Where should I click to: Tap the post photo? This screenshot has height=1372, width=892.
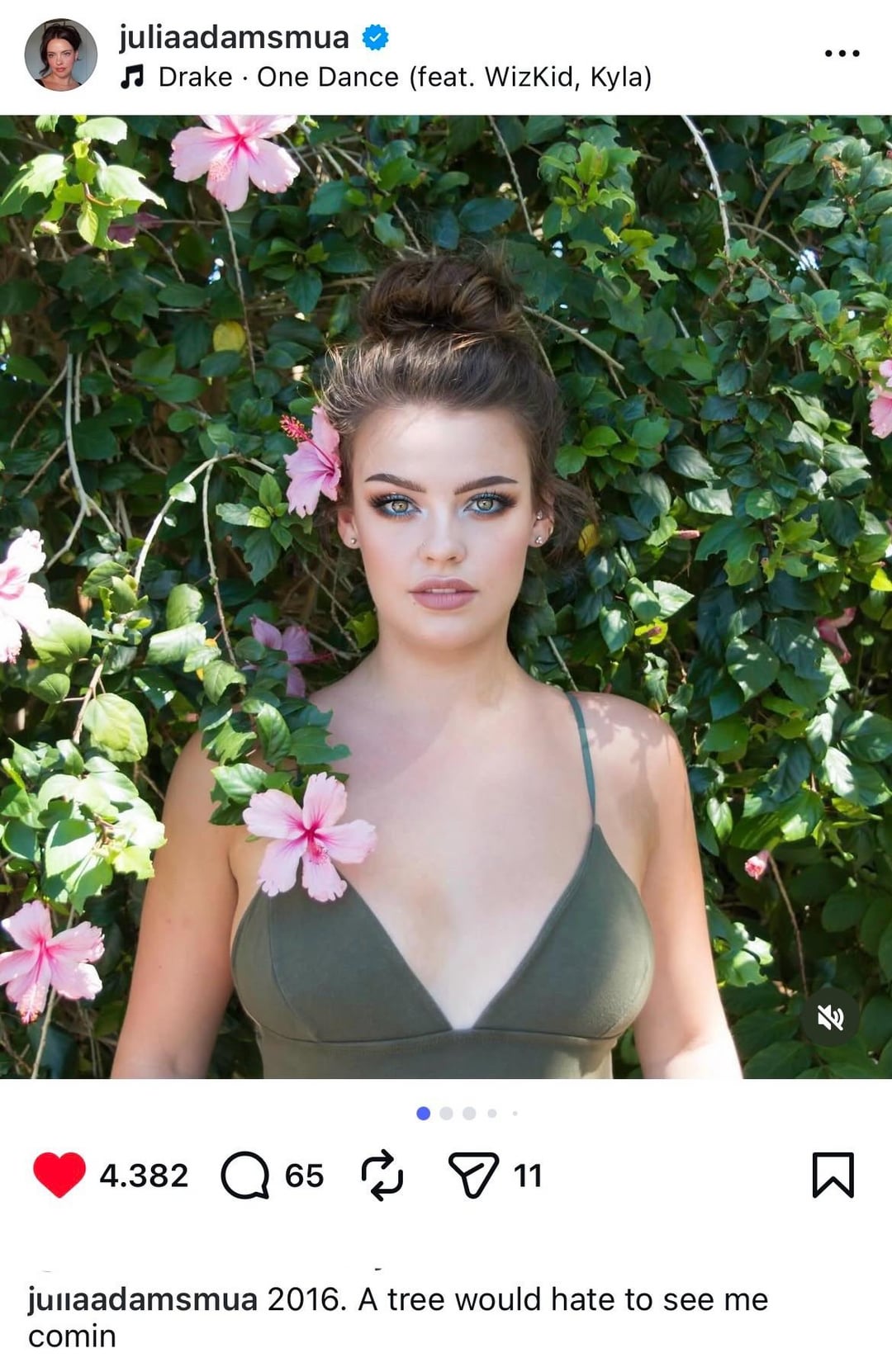(446, 596)
